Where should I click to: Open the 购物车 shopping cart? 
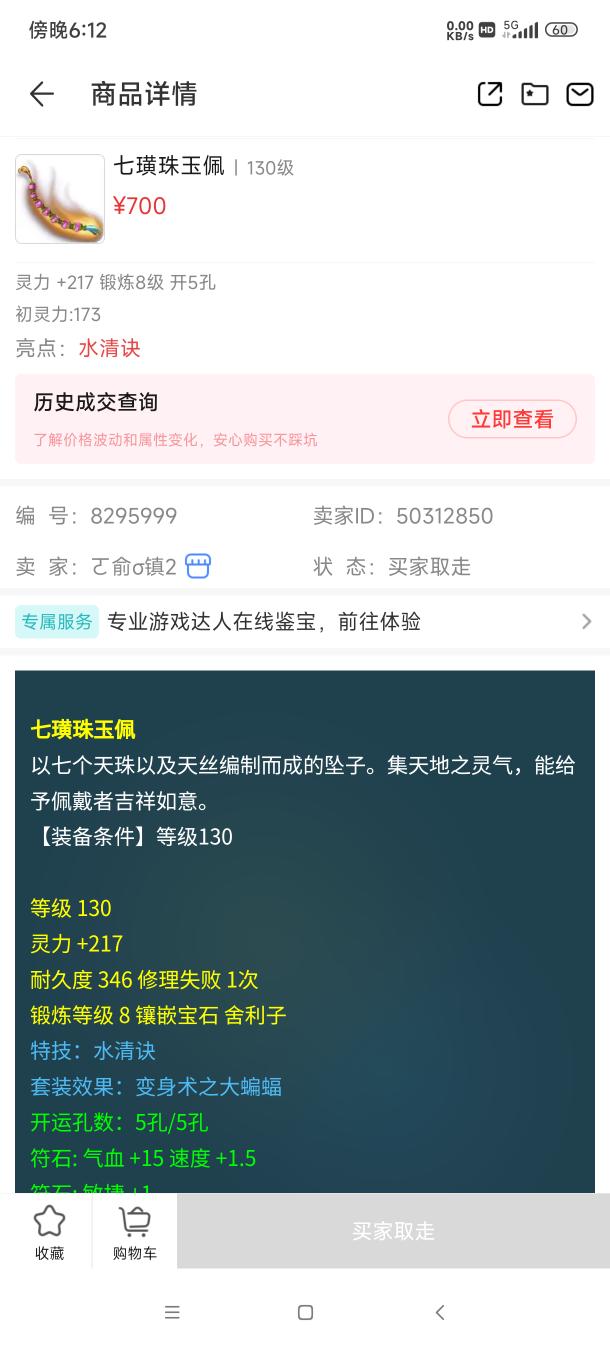point(134,1232)
